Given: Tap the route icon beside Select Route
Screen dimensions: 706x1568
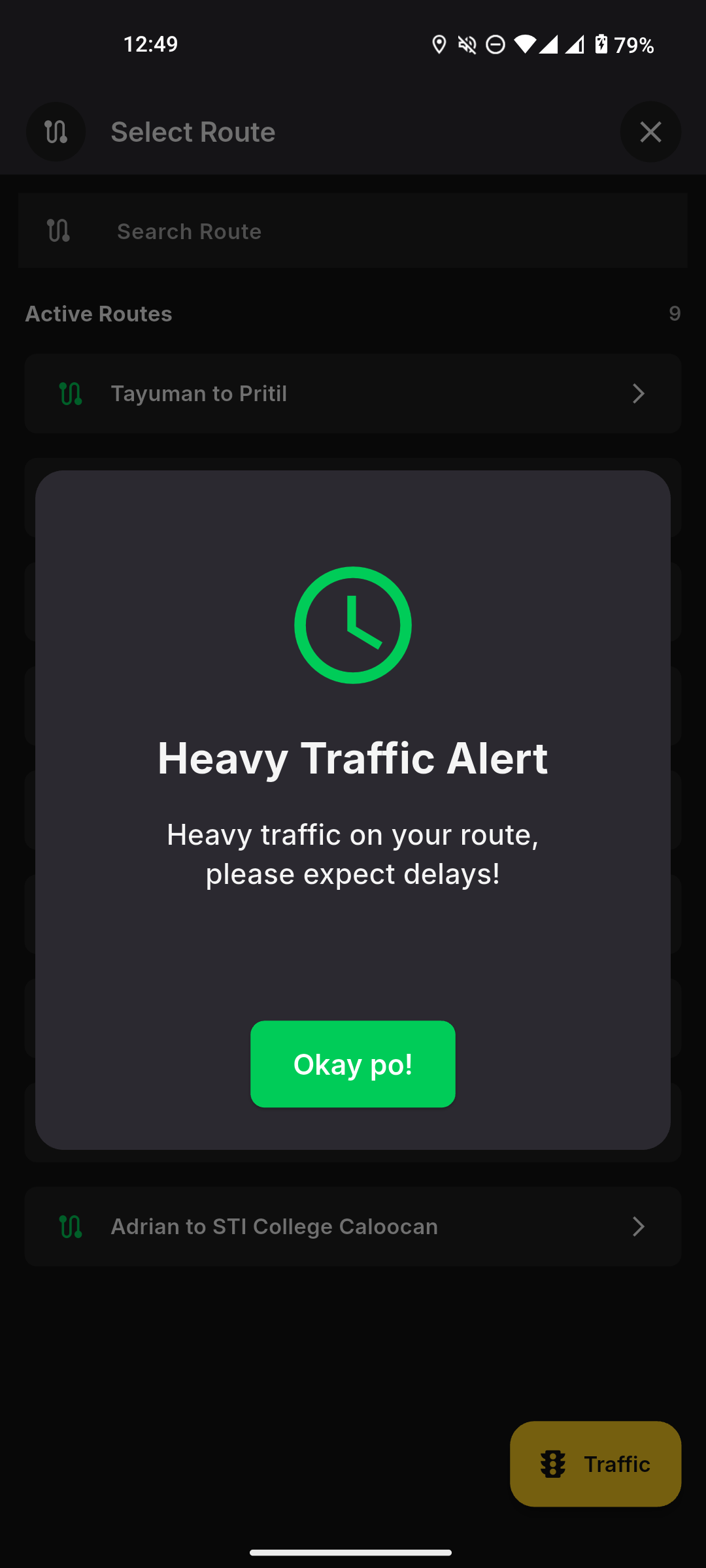Looking at the screenshot, I should point(56,132).
